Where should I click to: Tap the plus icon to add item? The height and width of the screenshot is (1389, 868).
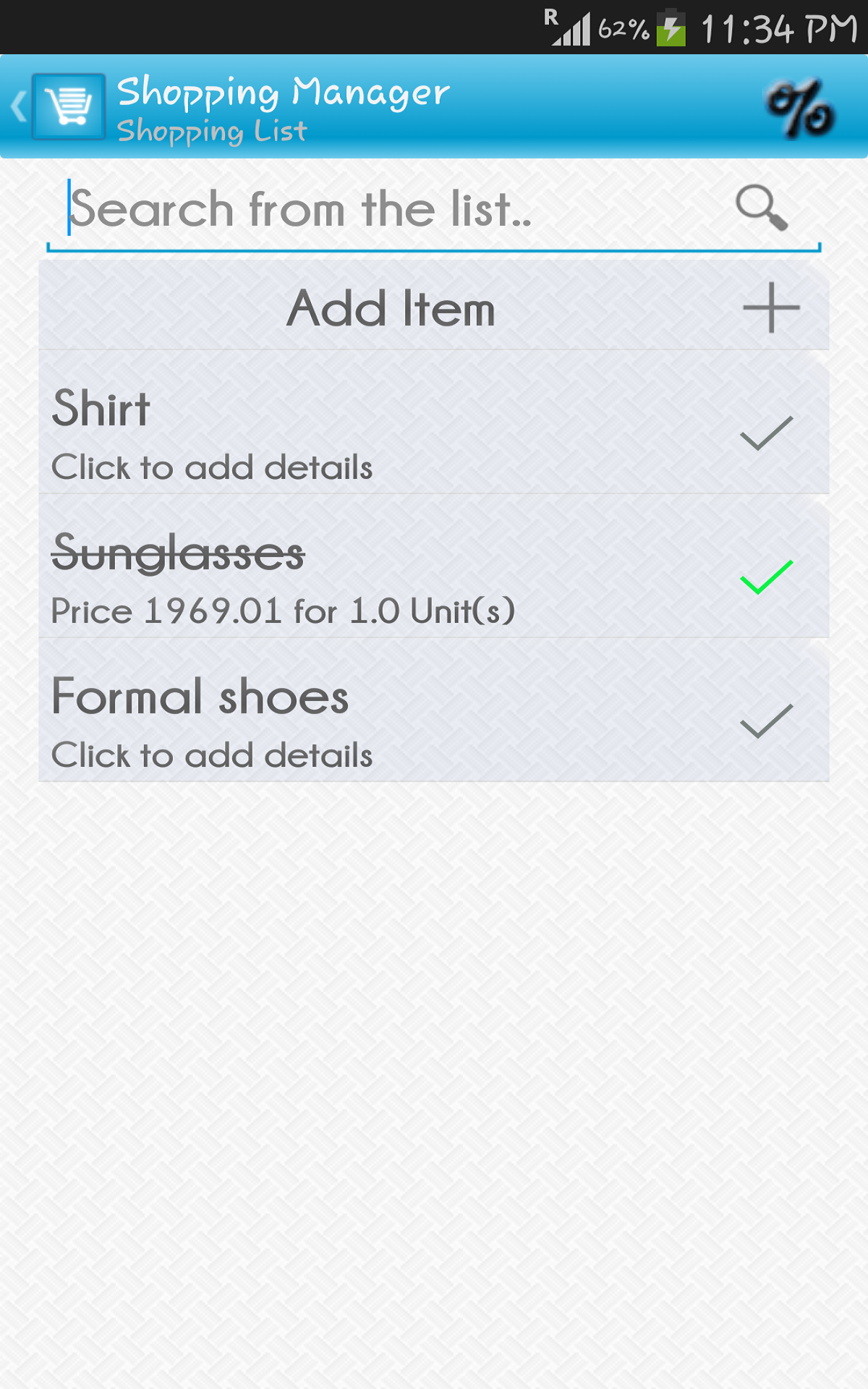(771, 307)
